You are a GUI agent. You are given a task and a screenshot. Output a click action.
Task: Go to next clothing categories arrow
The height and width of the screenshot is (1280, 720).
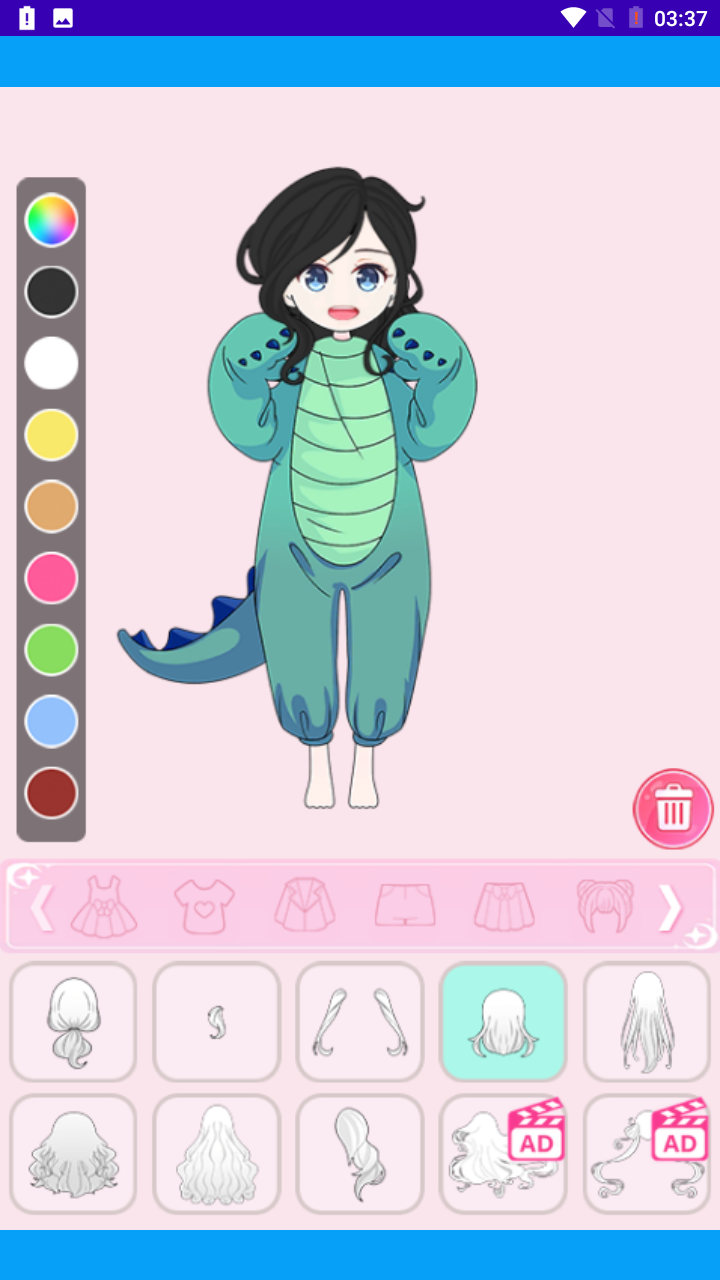coord(669,907)
